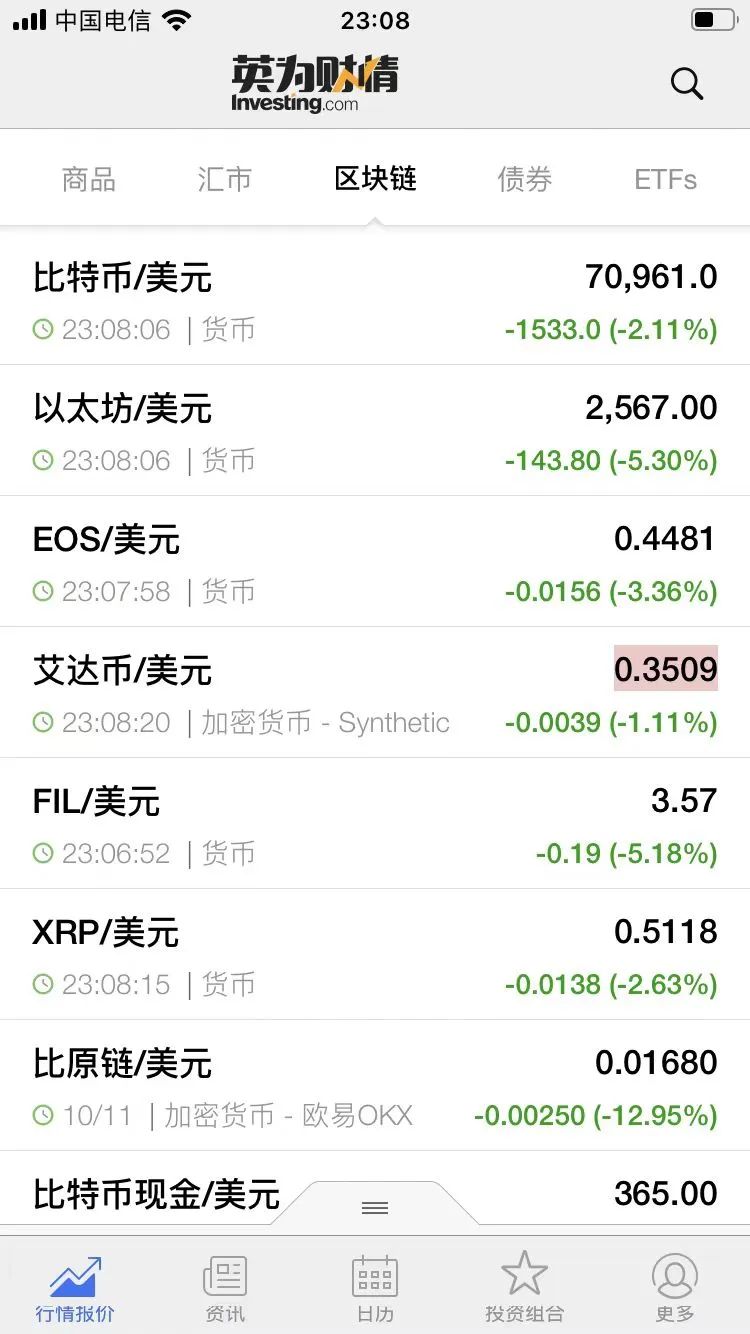Open the 以太坊/美元 quote
750x1334 pixels.
point(375,430)
